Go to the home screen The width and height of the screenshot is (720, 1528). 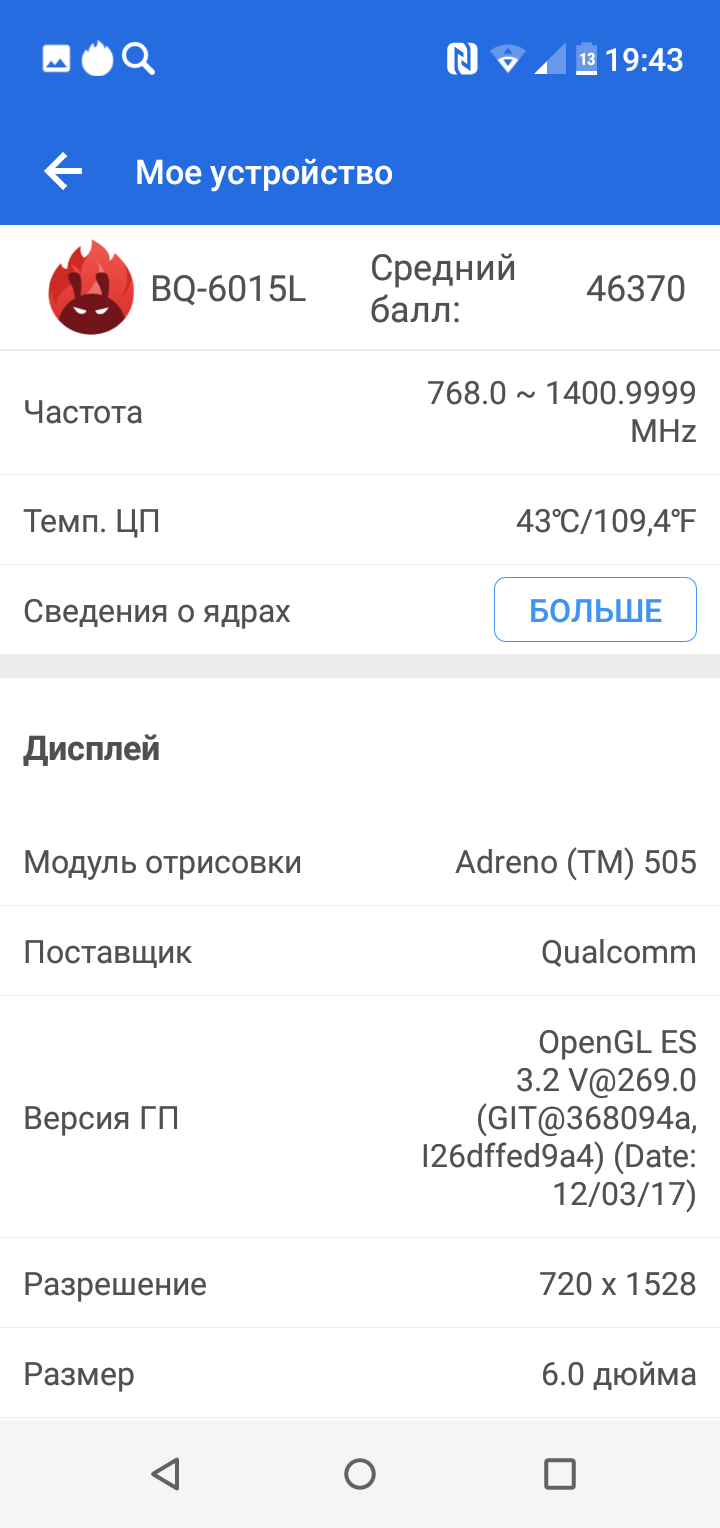360,1473
